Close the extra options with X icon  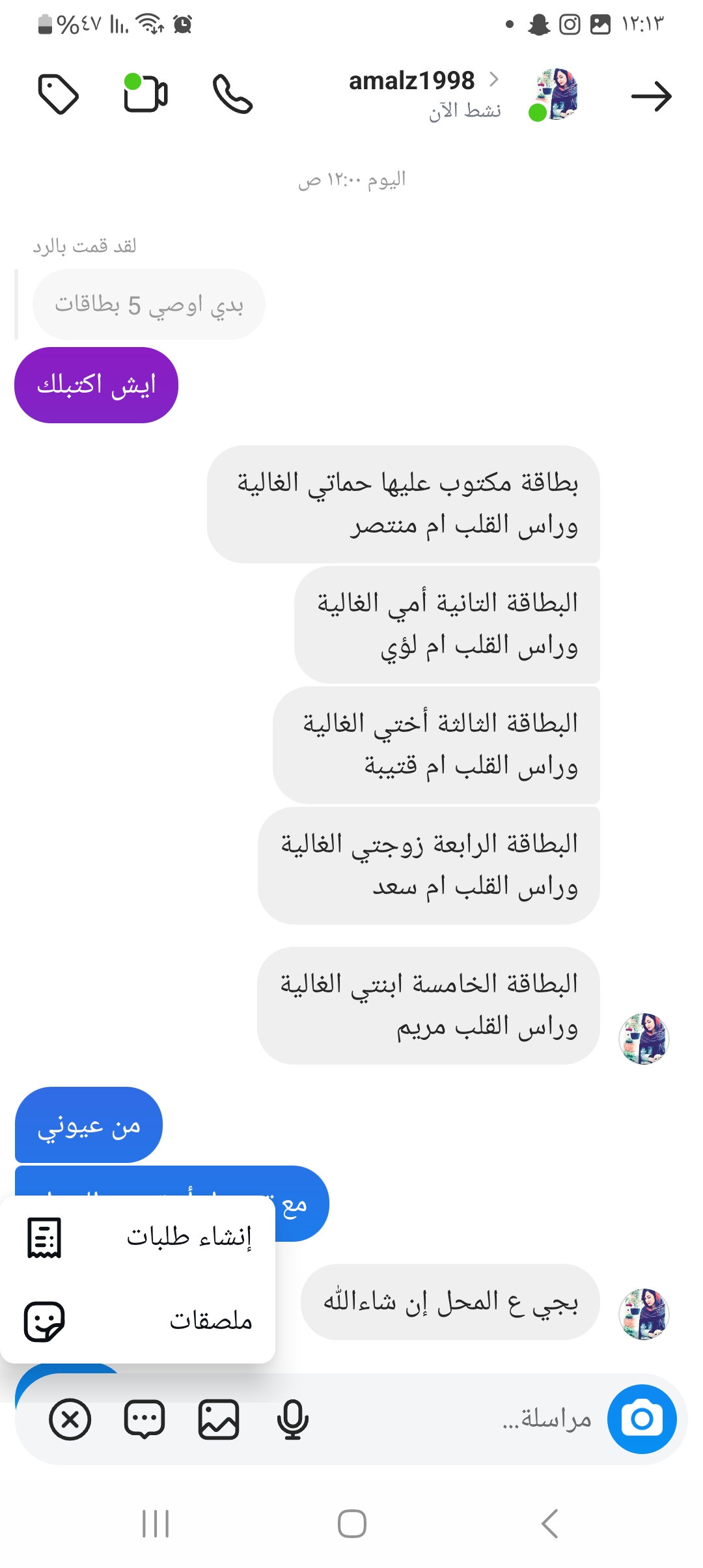click(x=70, y=1420)
